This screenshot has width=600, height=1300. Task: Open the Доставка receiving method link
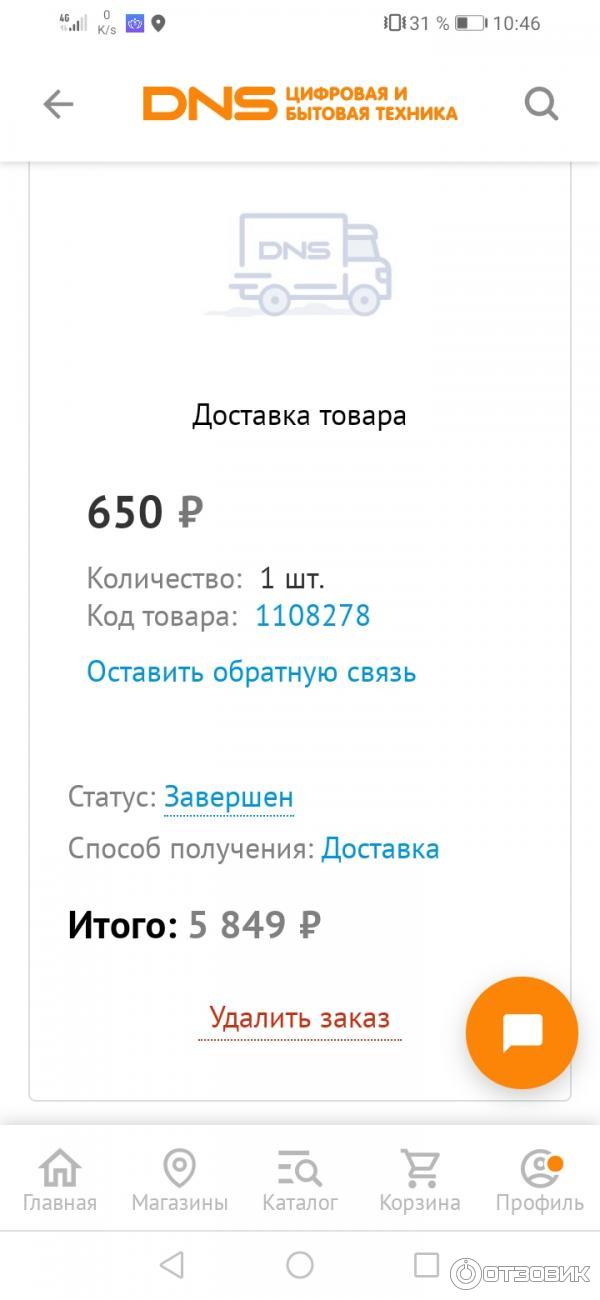[x=379, y=849]
